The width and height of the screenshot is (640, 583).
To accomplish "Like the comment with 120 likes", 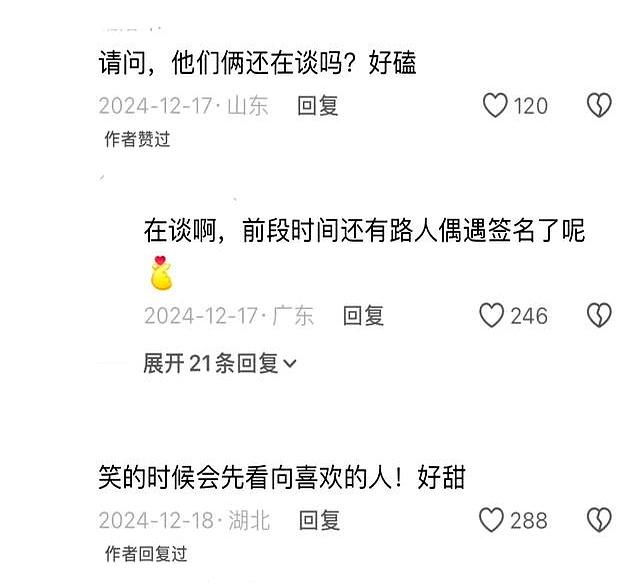I will pyautogui.click(x=496, y=105).
